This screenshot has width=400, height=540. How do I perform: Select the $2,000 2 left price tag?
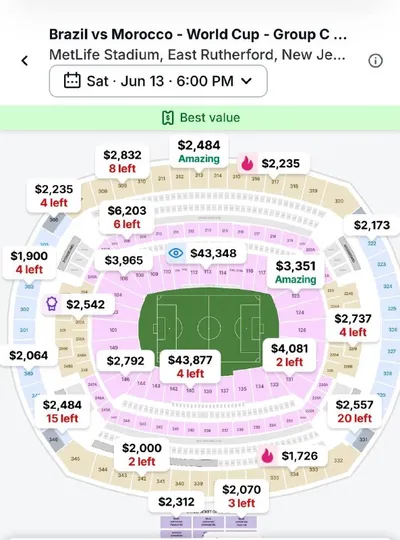[x=142, y=455]
